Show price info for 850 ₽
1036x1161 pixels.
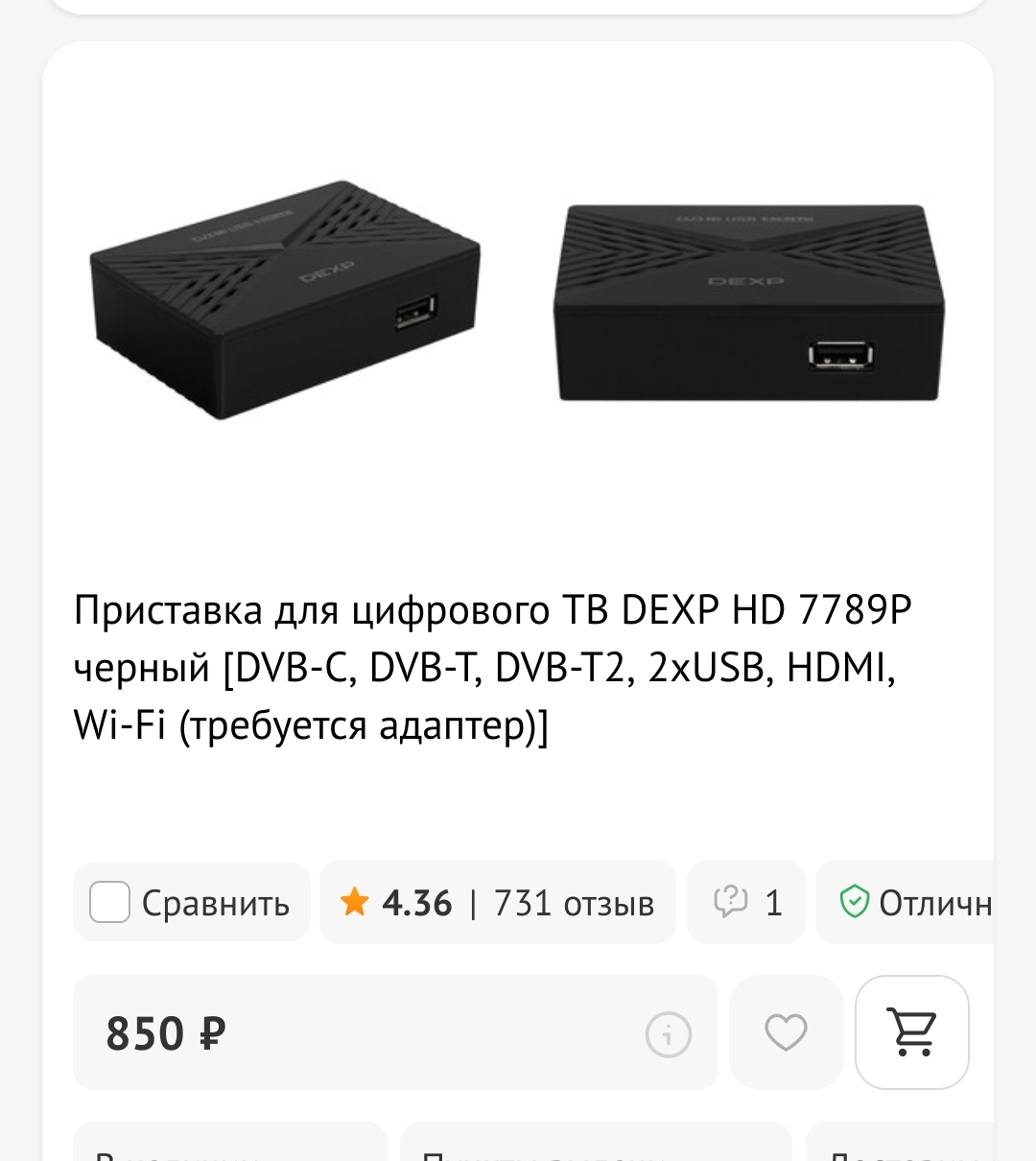coord(668,1034)
